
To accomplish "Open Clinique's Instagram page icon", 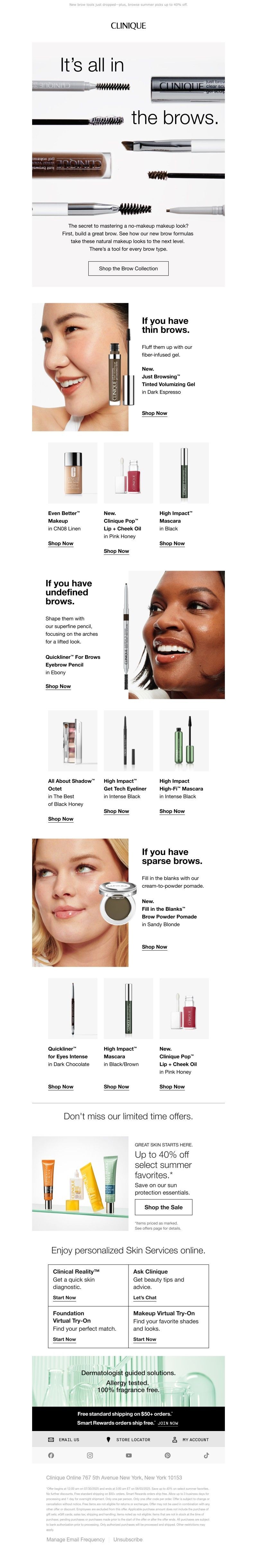I will [x=90, y=1455].
